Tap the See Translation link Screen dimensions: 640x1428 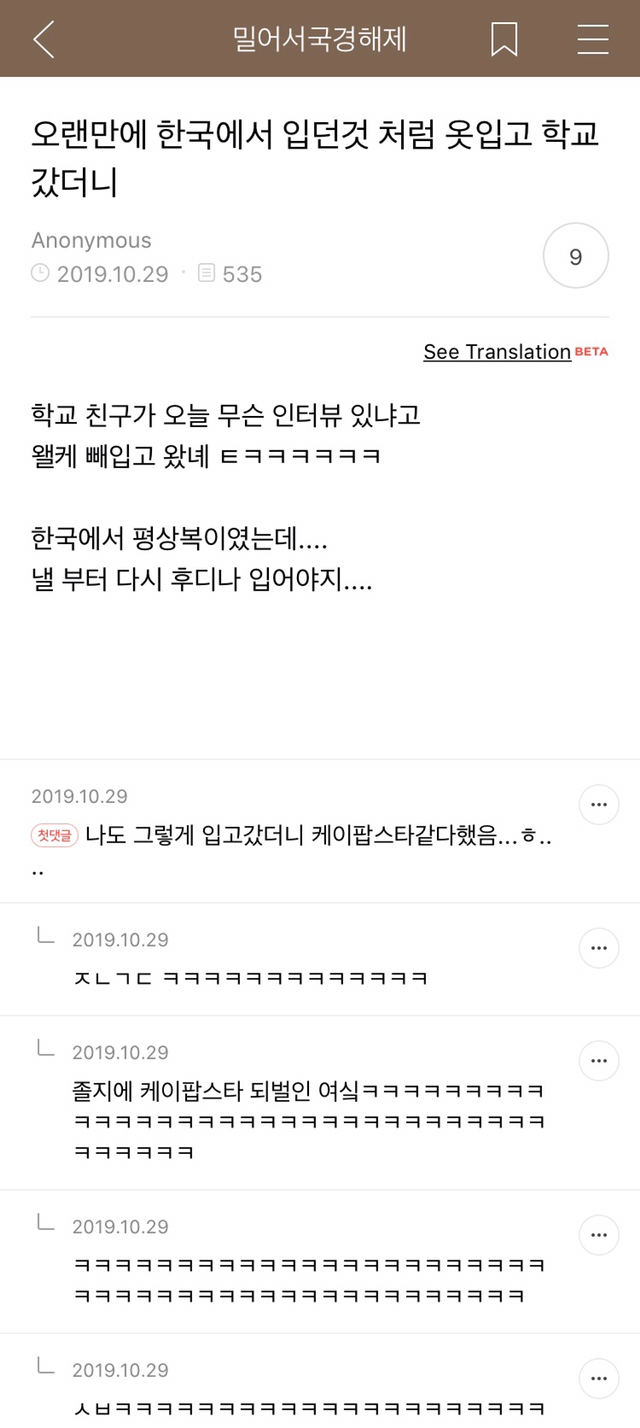pyautogui.click(x=497, y=352)
